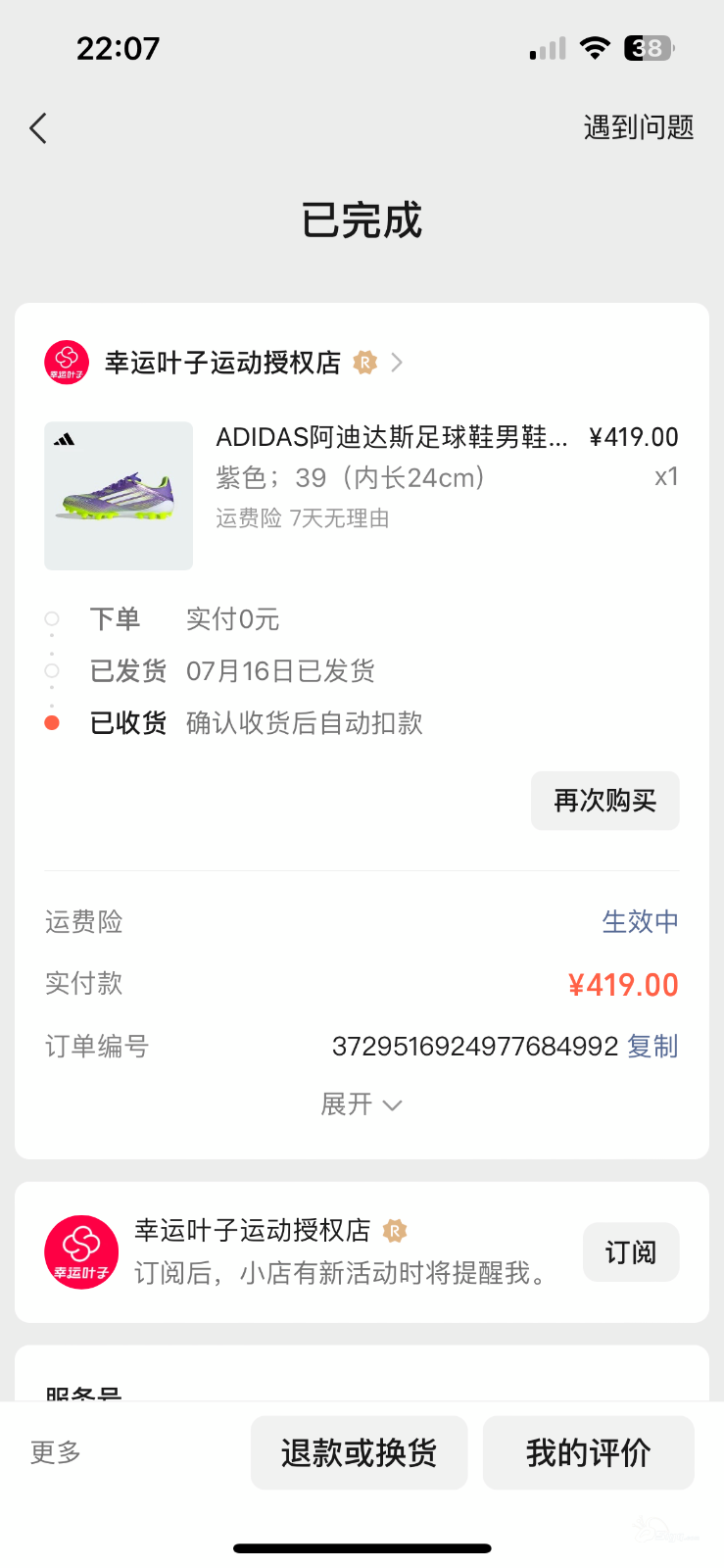Open 我的评价 review button
The width and height of the screenshot is (724, 1568).
[x=588, y=1452]
